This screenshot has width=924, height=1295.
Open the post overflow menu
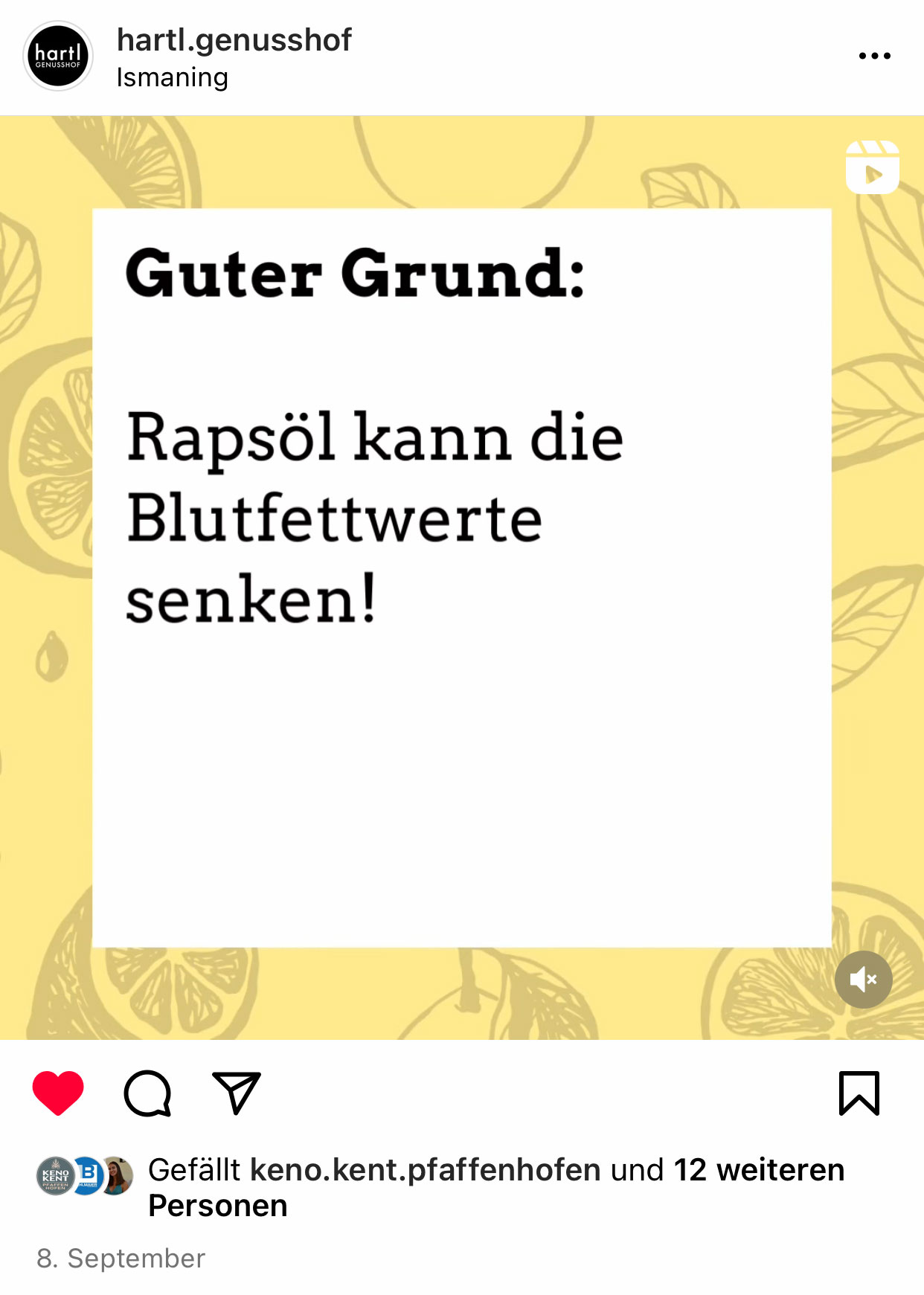coord(874,56)
